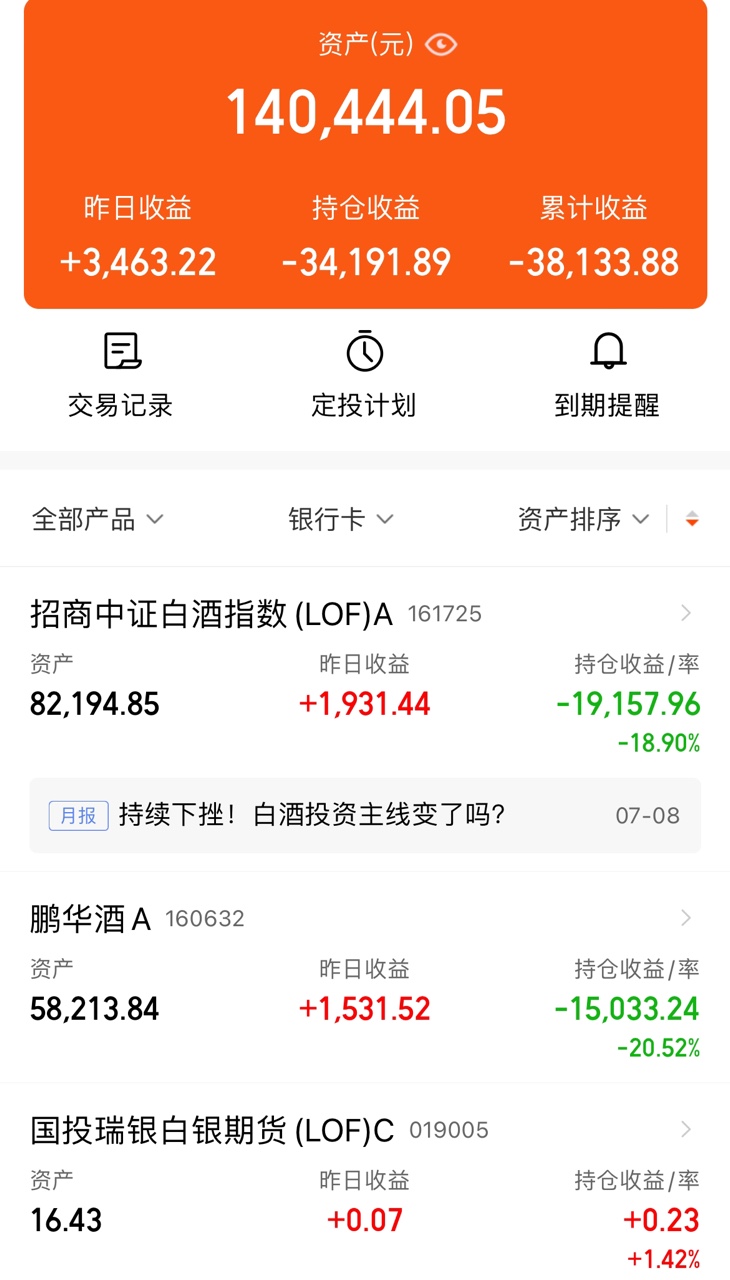Expand the 全部产品 product filter dropdown
Viewport: 730px width, 1280px height.
(x=96, y=519)
